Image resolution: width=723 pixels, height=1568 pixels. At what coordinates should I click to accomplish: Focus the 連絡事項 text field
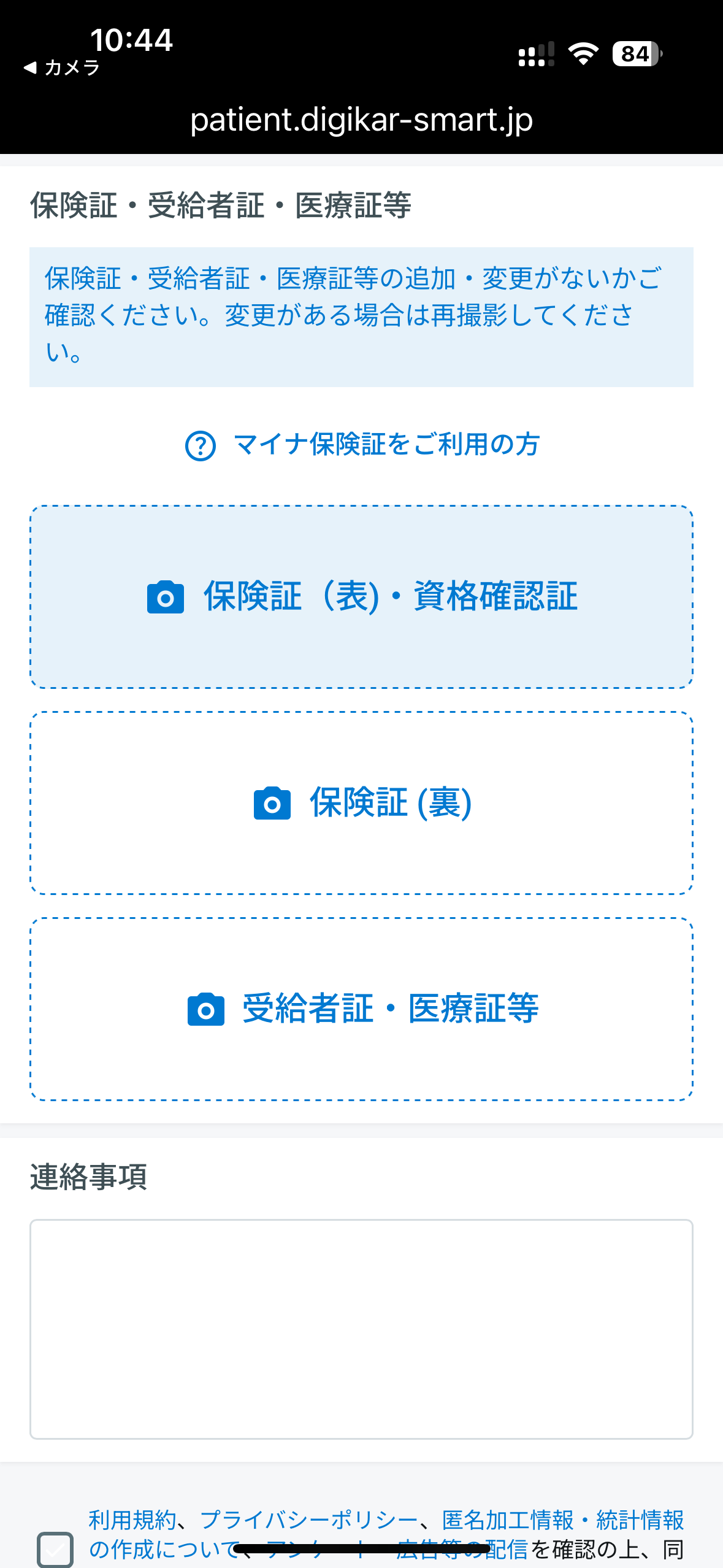point(362,1329)
